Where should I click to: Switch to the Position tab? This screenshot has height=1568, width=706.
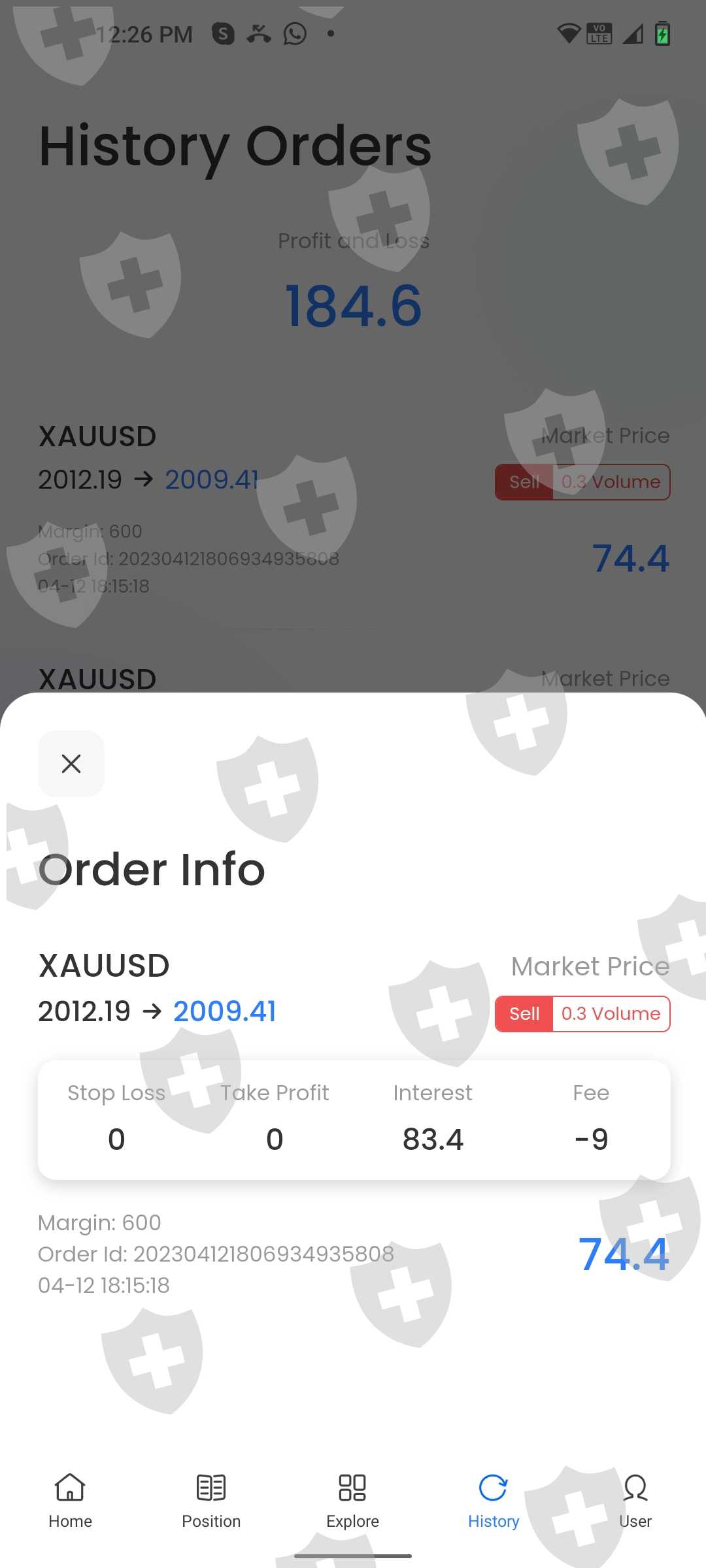pos(211,1501)
